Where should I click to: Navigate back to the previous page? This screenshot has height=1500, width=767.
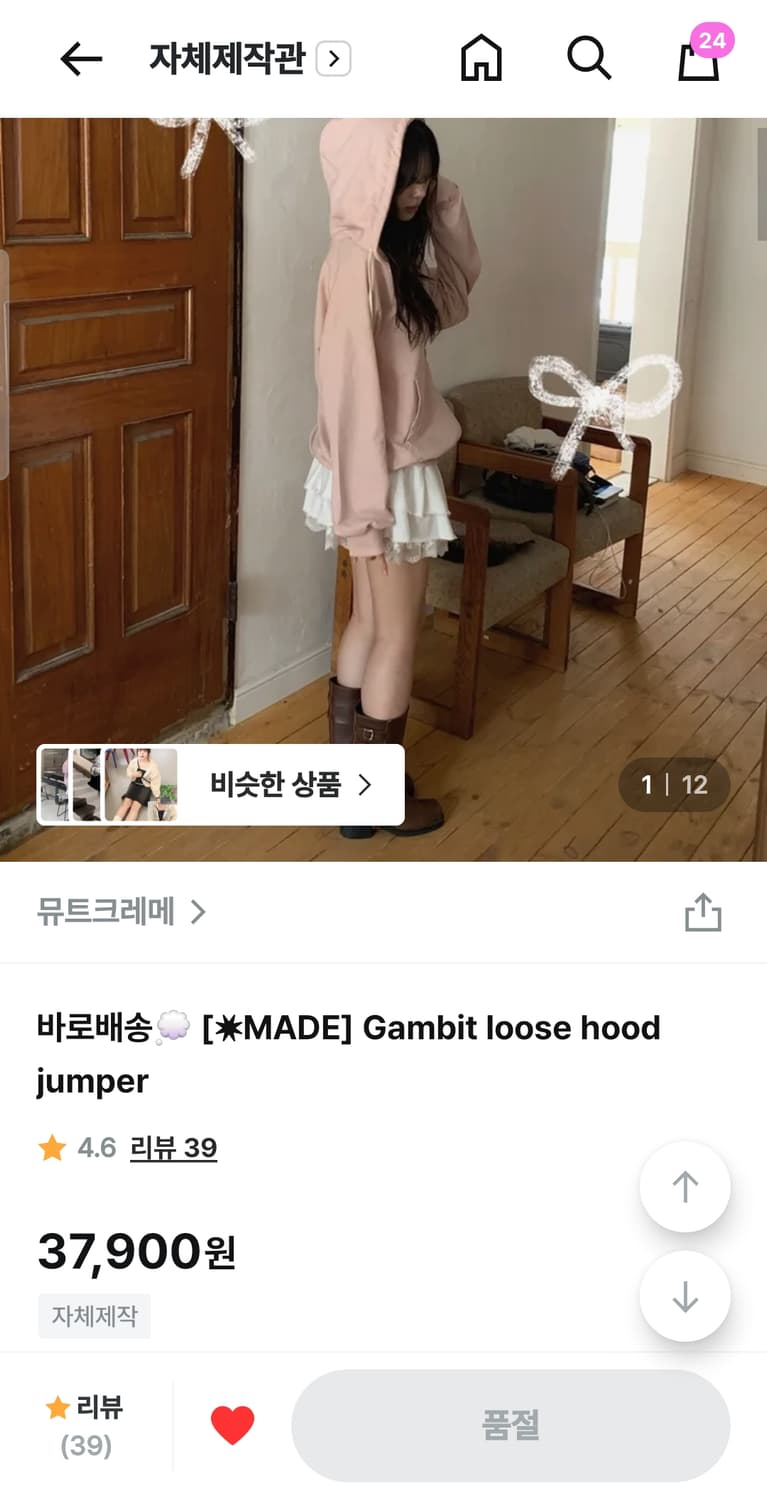81,59
